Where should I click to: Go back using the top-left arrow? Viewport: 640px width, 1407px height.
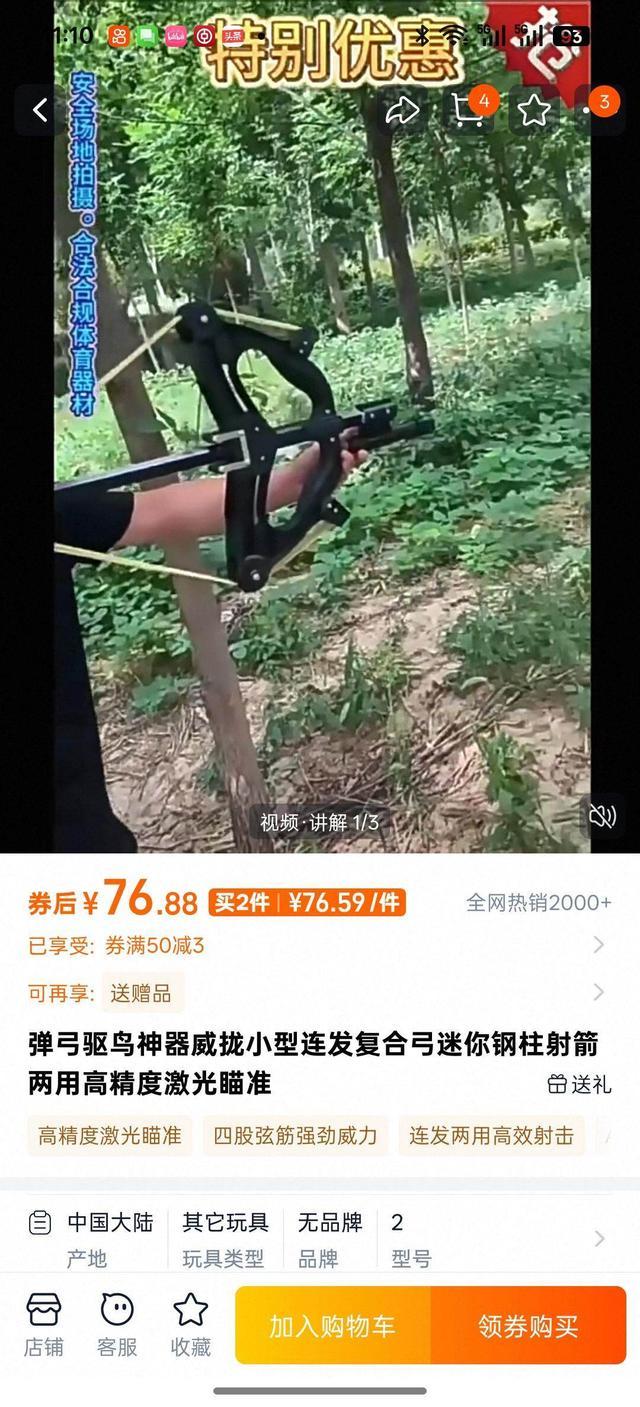[40, 110]
